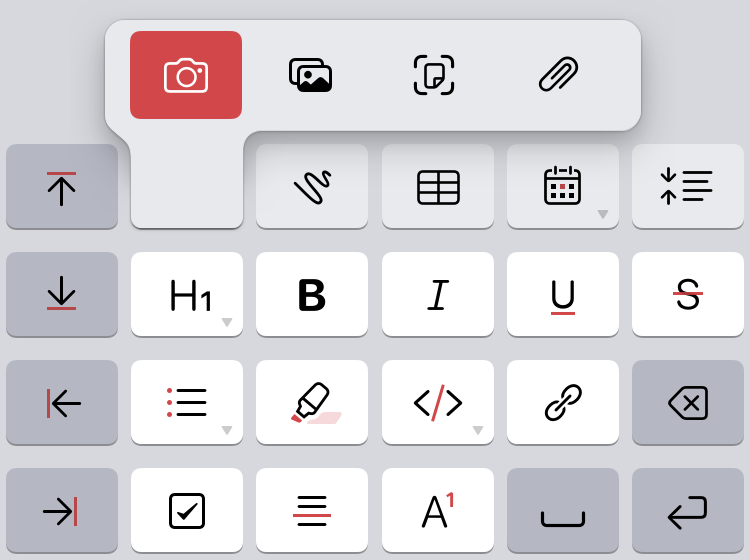Open the calendar date insert key

click(562, 186)
